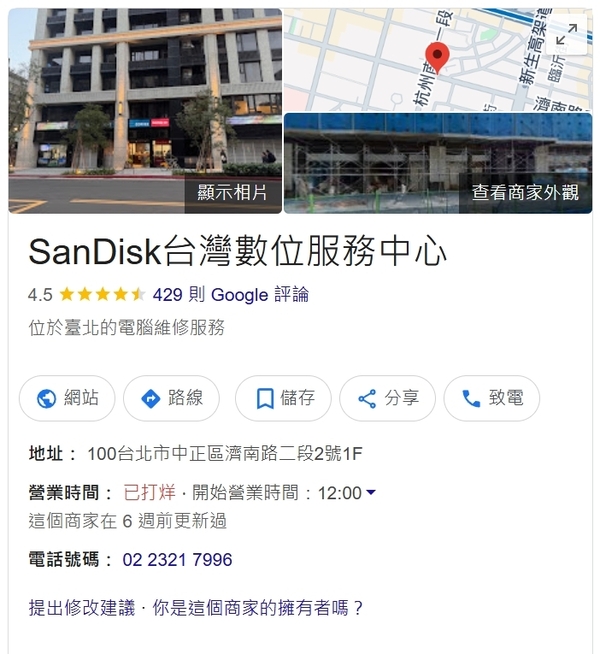Open the 429 則 Google 評論 reviews link
Viewport: 600px width, 654px height.
230,295
